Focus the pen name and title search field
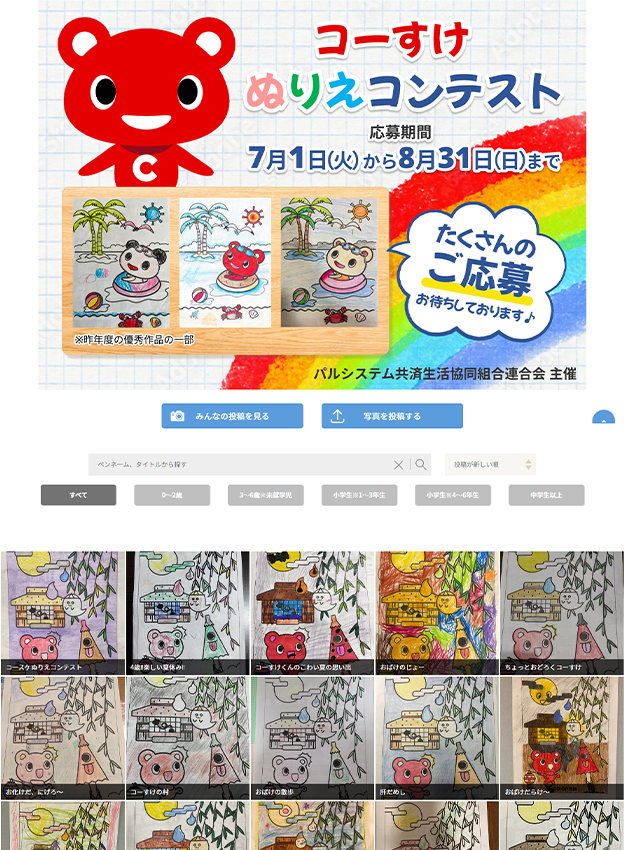Viewport: 624px width, 850px height. 240,465
